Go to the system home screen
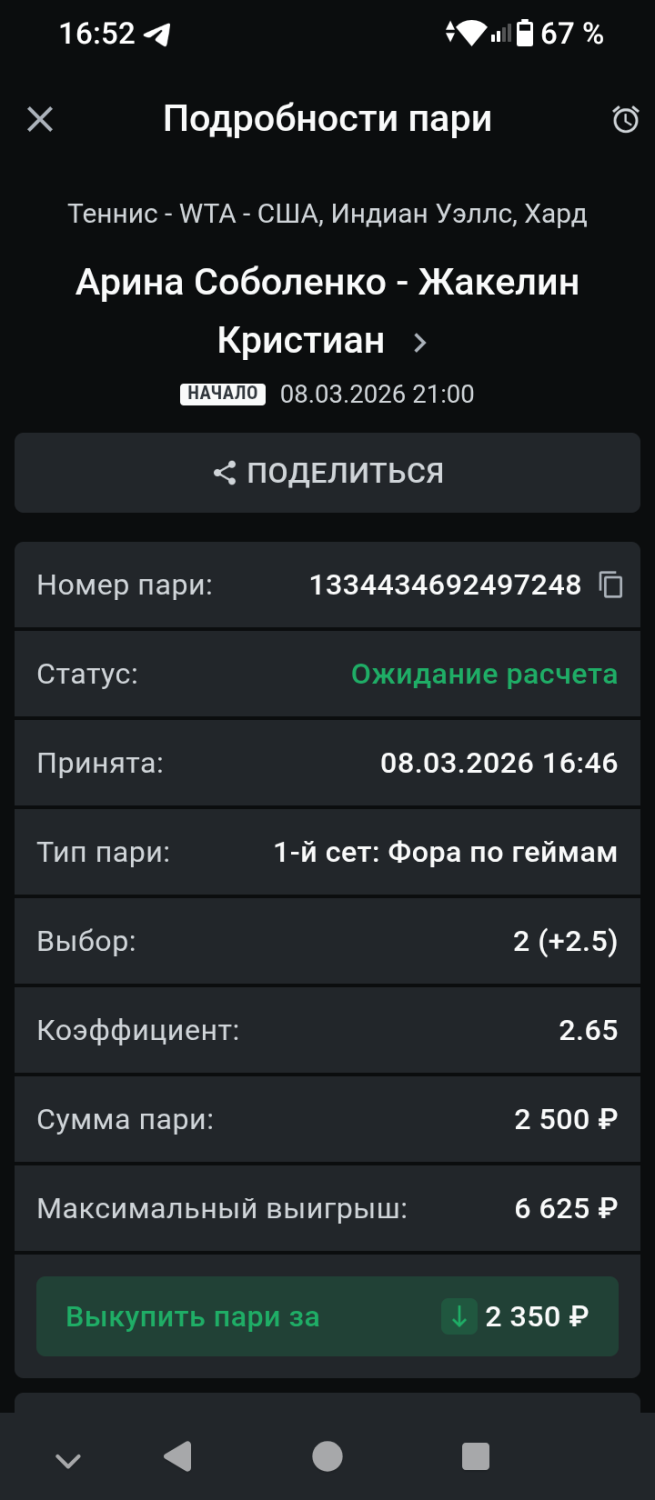Screen dimensions: 655x1500 coord(327,1457)
